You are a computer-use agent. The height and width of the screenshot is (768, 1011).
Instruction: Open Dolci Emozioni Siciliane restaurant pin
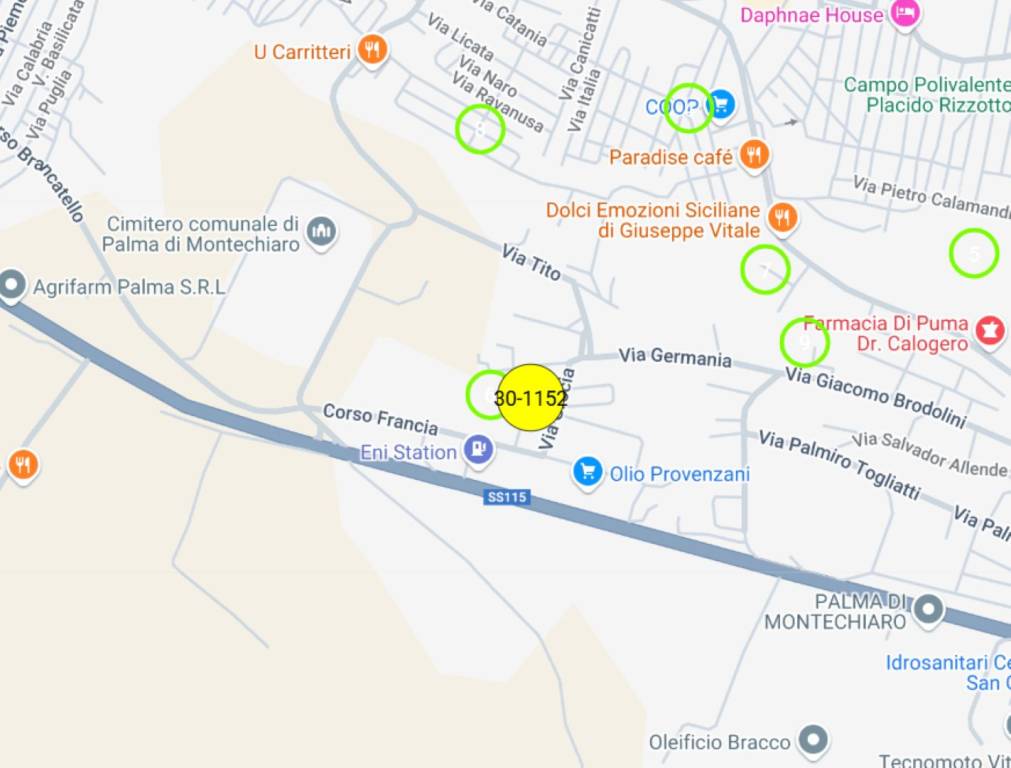[782, 217]
